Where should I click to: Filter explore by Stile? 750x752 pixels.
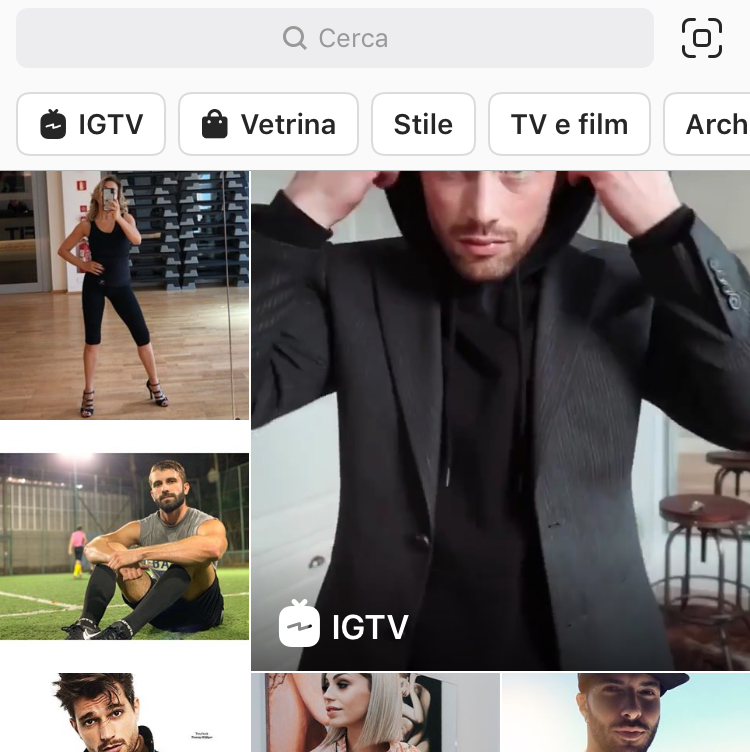(423, 124)
